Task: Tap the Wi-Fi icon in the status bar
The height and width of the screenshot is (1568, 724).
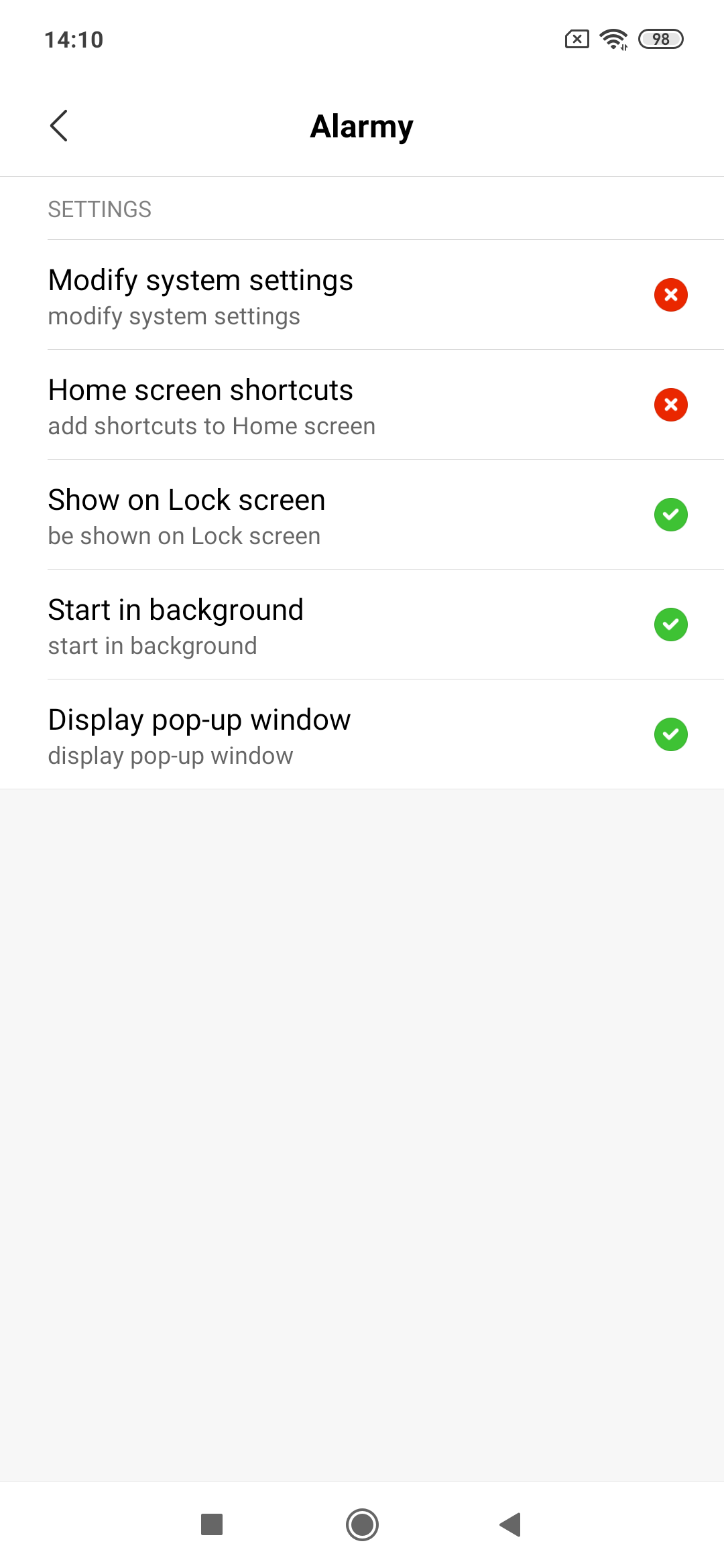Action: tap(612, 39)
